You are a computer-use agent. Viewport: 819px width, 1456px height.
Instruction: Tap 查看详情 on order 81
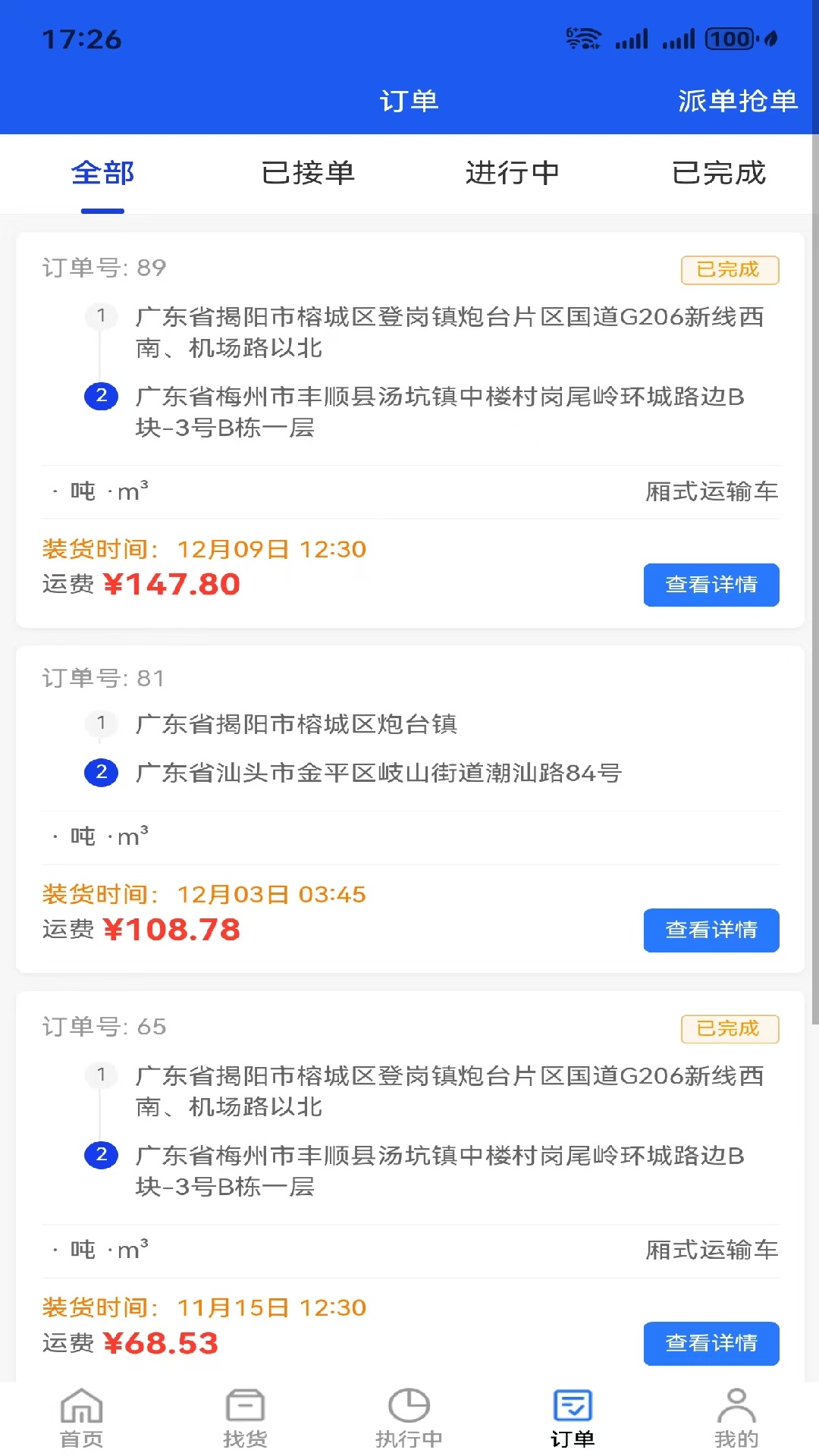(711, 930)
